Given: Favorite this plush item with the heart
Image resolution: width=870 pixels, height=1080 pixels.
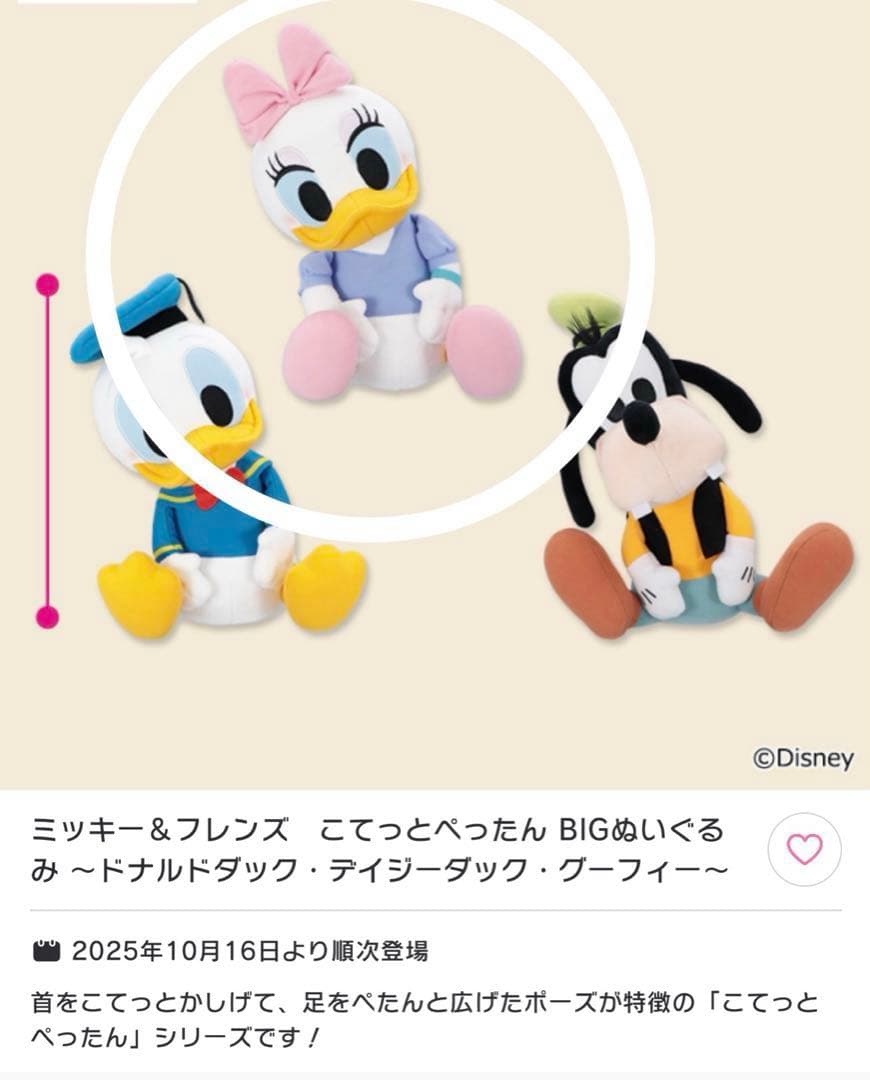Looking at the screenshot, I should (x=804, y=849).
